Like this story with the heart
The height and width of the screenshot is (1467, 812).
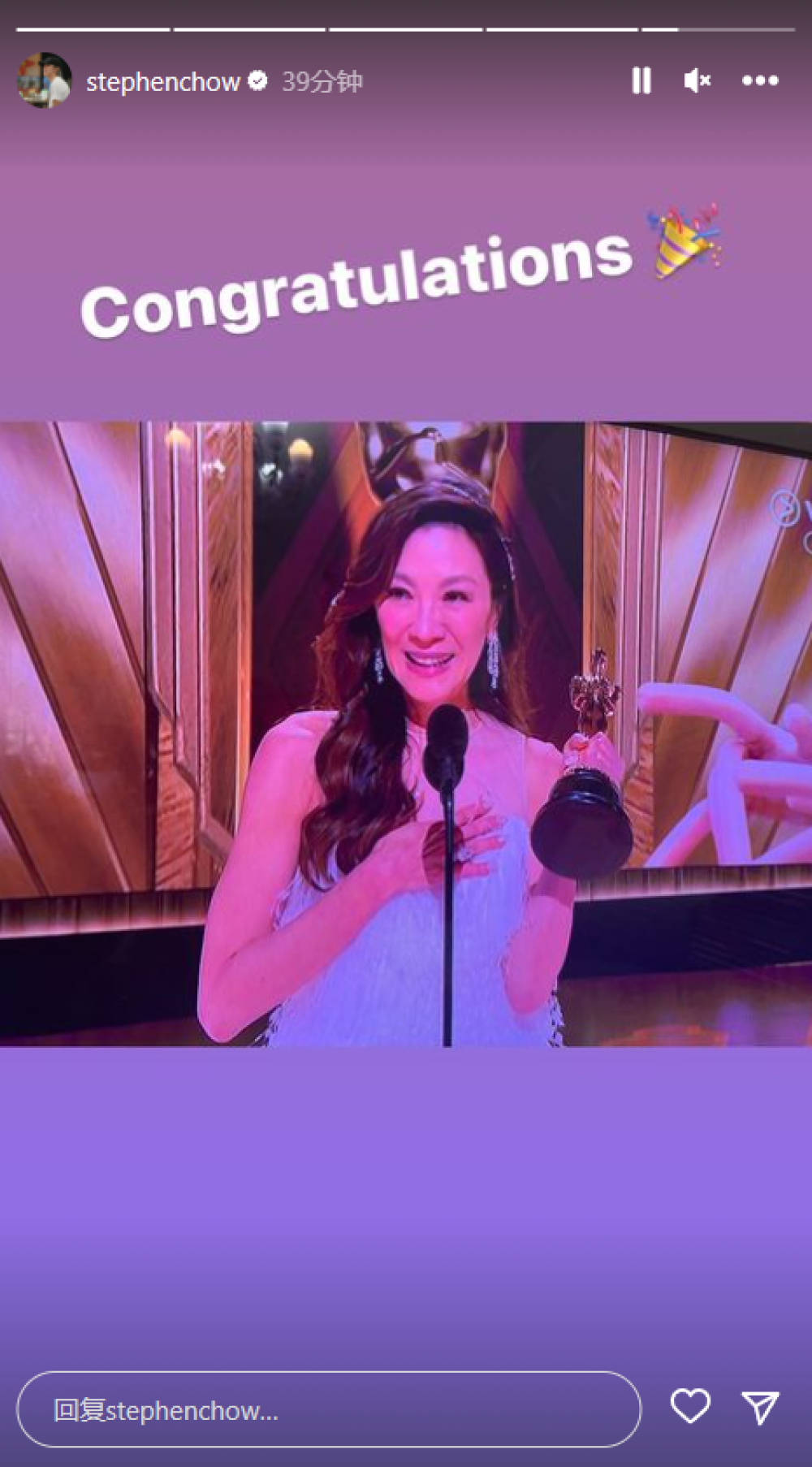(690, 1406)
